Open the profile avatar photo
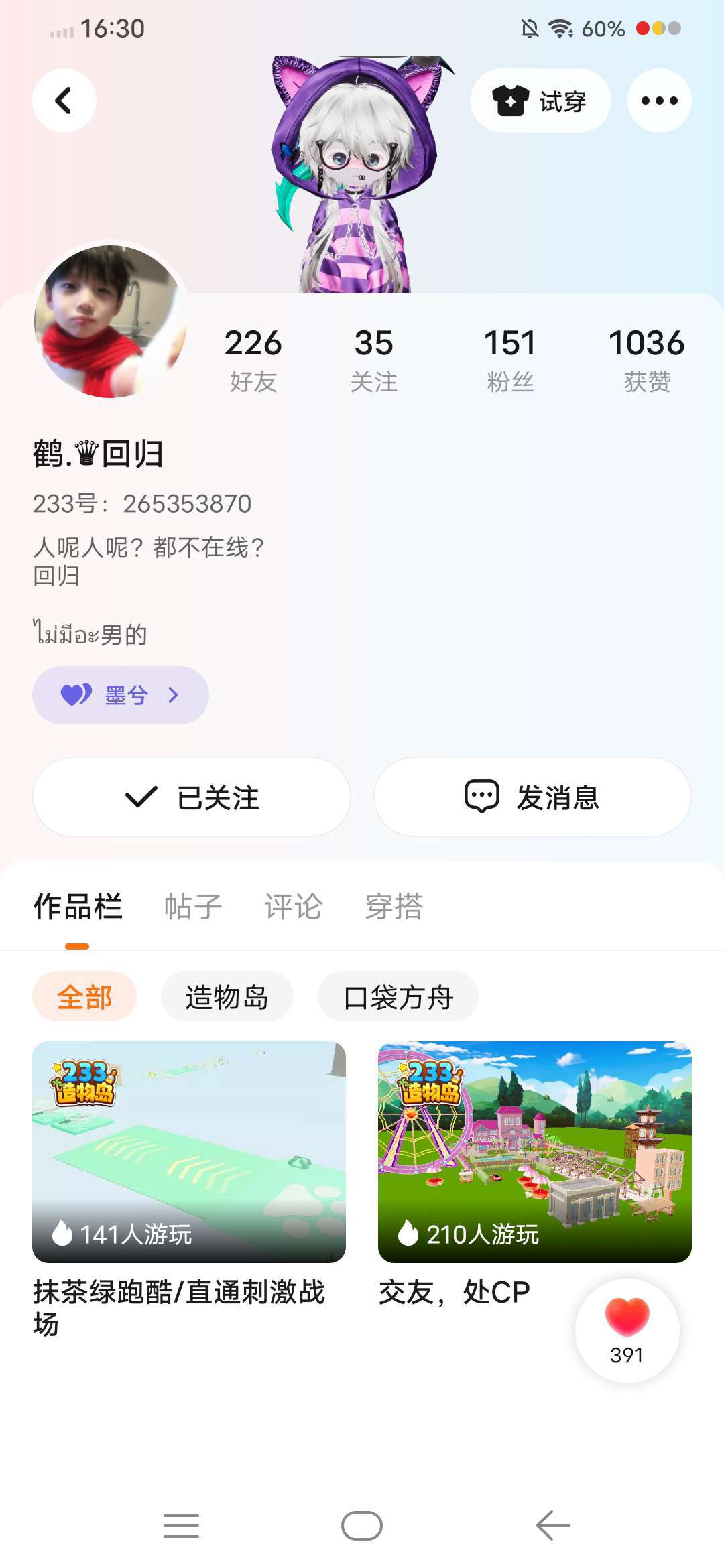This screenshot has height=1568, width=724. click(111, 322)
